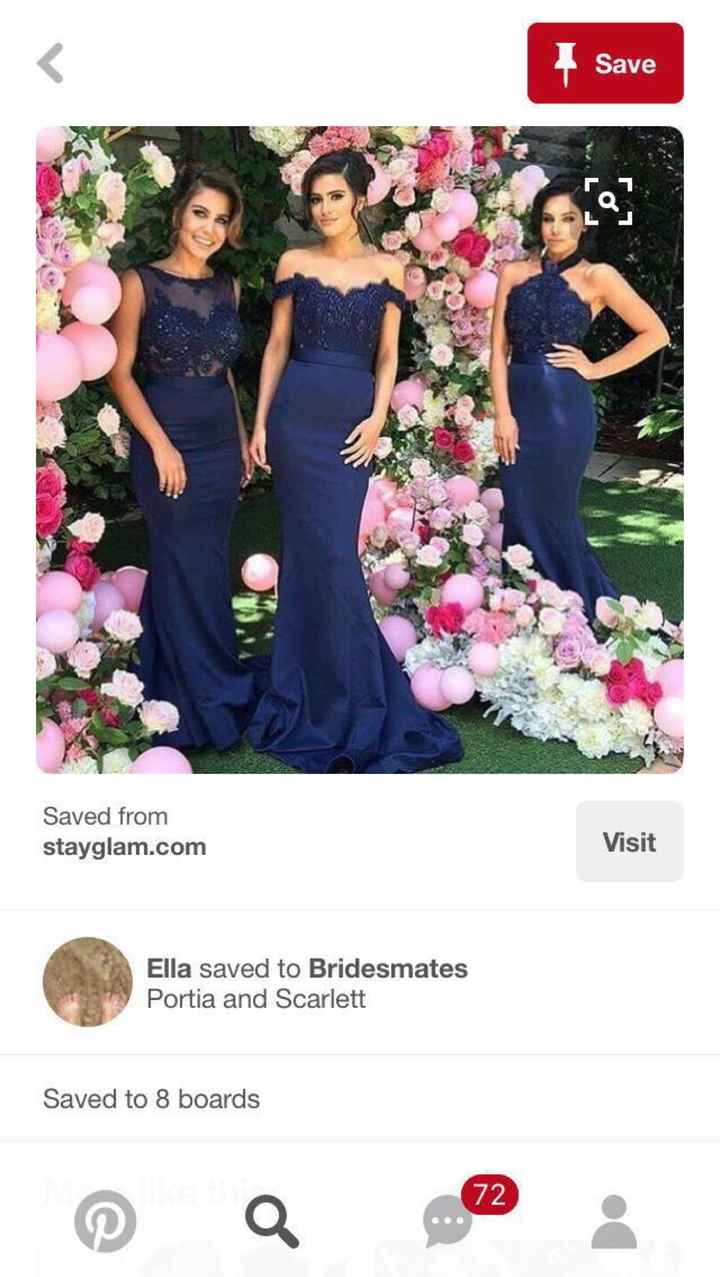Save this pin to a board
This screenshot has width=720, height=1277.
pyautogui.click(x=605, y=62)
